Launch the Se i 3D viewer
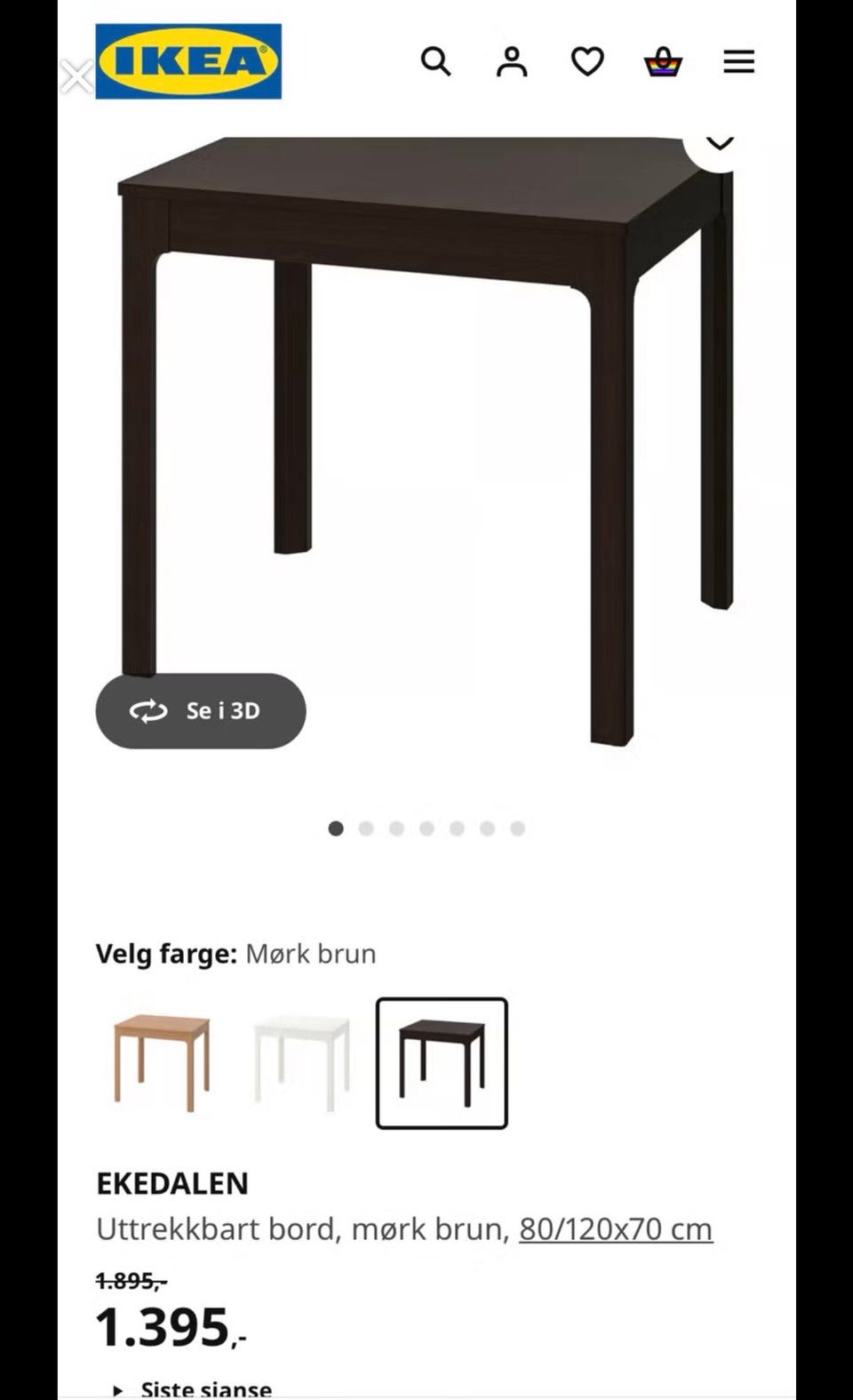Screen dimensions: 853x1400 coord(201,710)
